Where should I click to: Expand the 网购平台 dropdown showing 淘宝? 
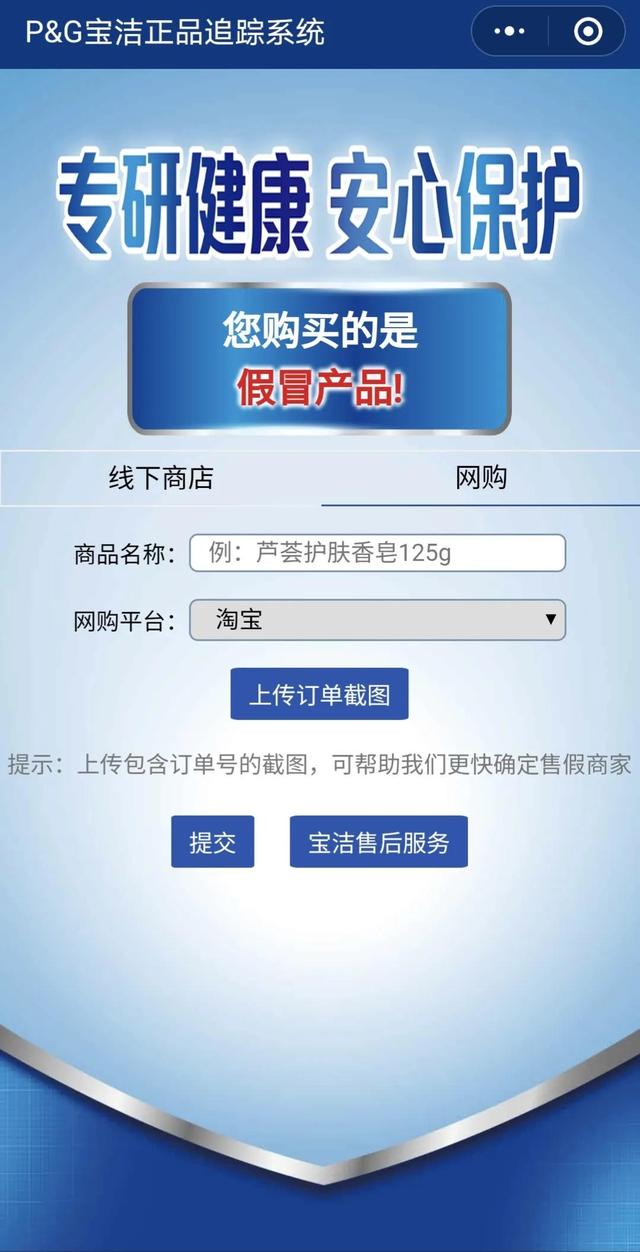[377, 620]
